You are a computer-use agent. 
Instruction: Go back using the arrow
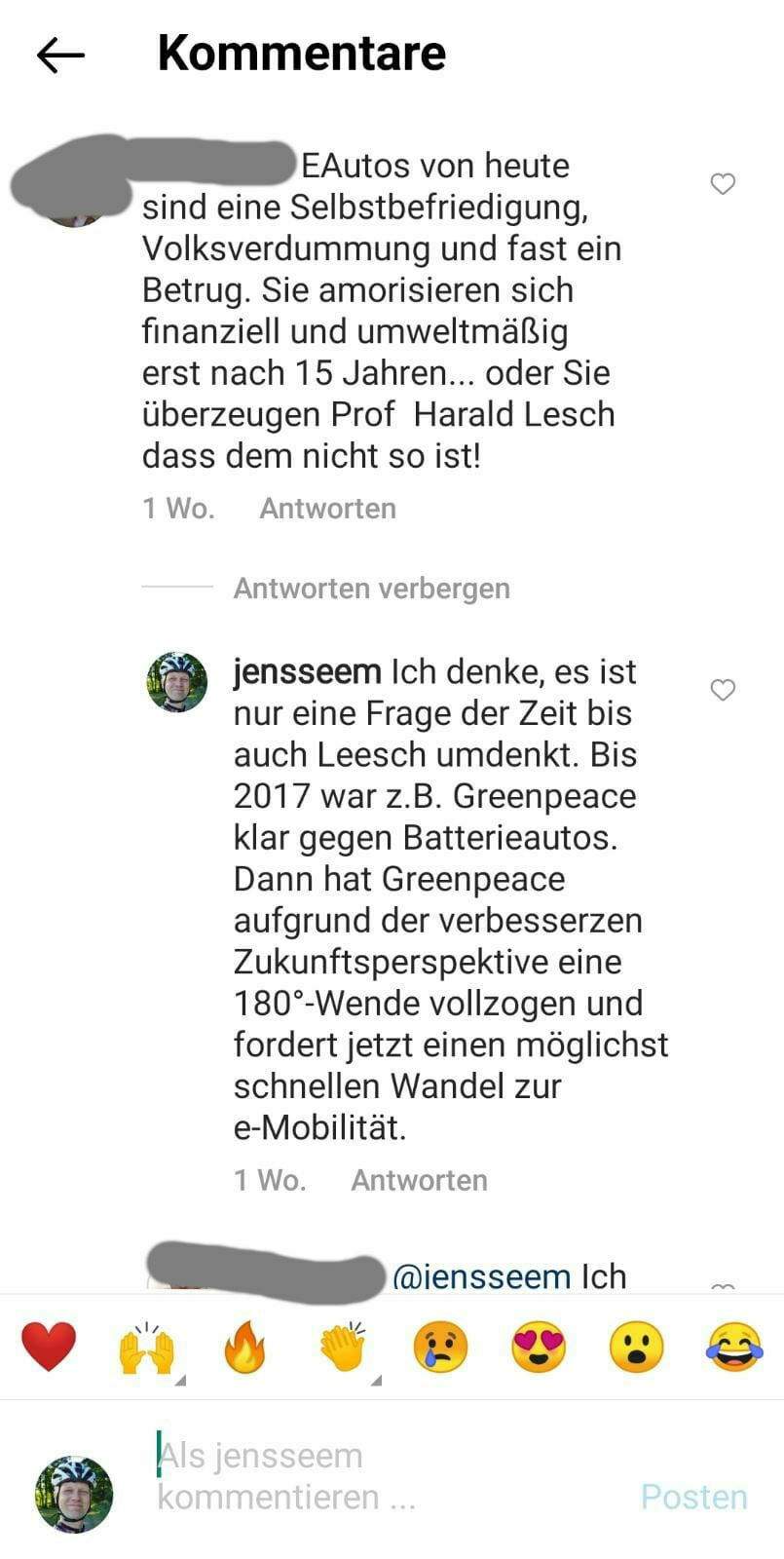click(x=60, y=56)
